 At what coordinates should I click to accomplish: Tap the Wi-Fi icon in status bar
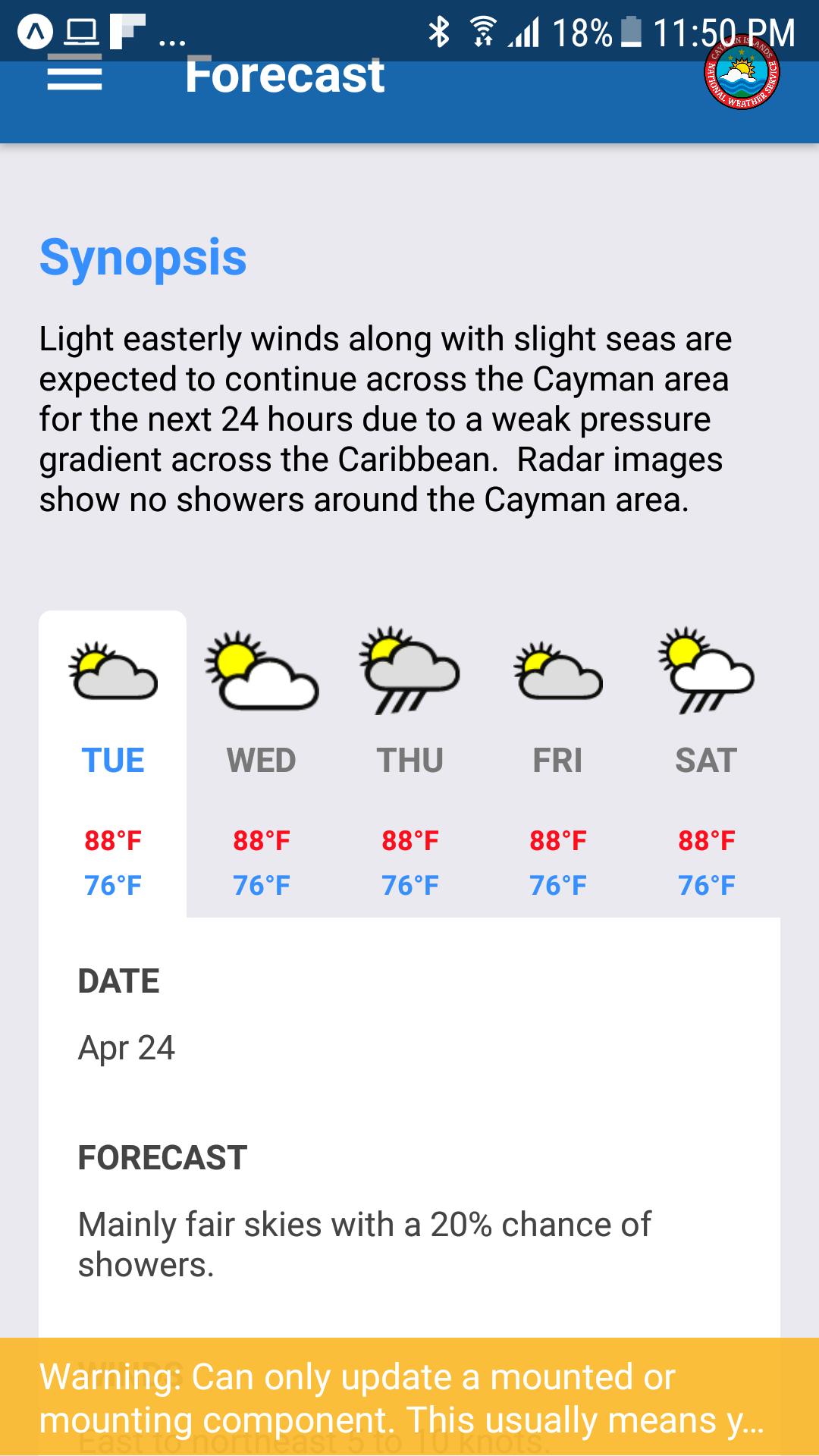pyautogui.click(x=483, y=30)
